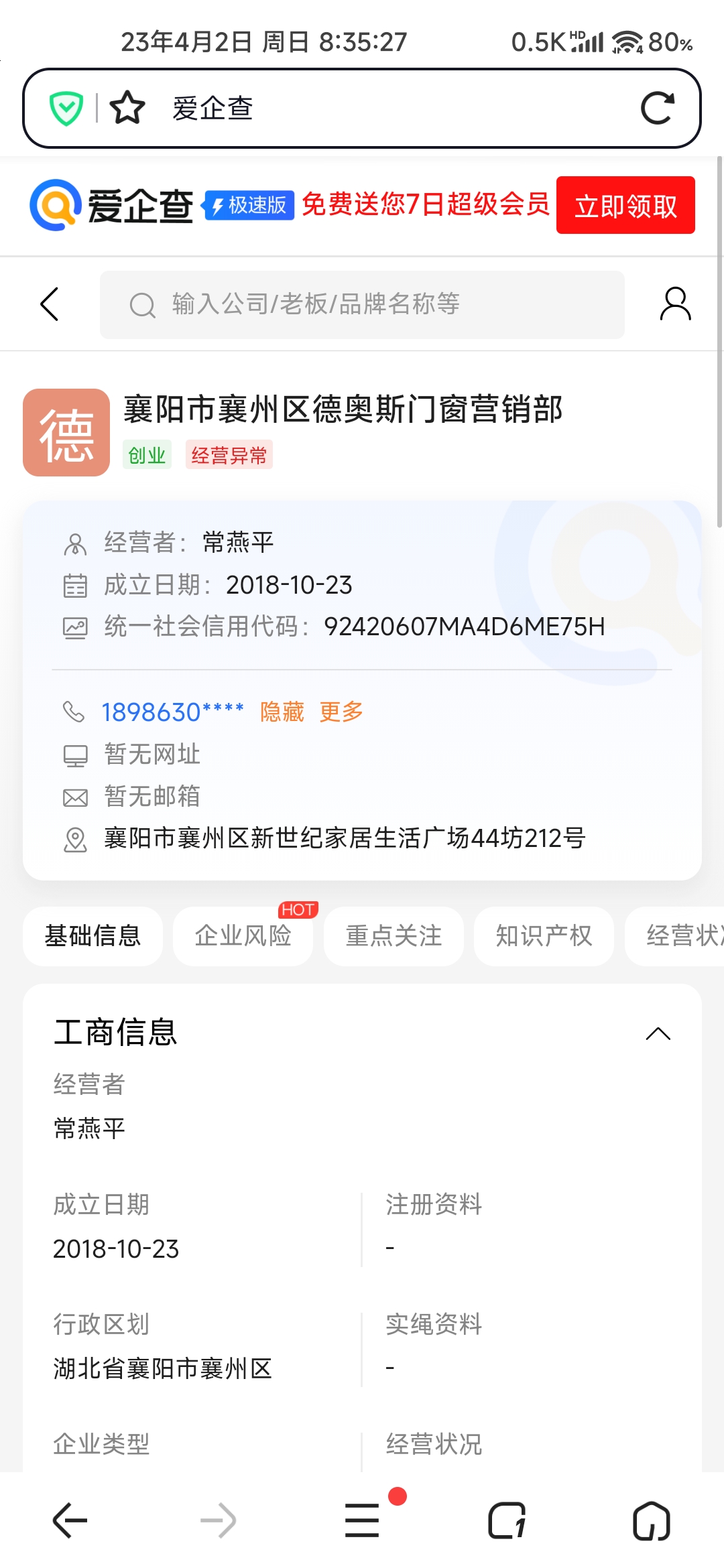Open the green security shield icon
Viewport: 724px width, 1568px height.
(x=66, y=108)
